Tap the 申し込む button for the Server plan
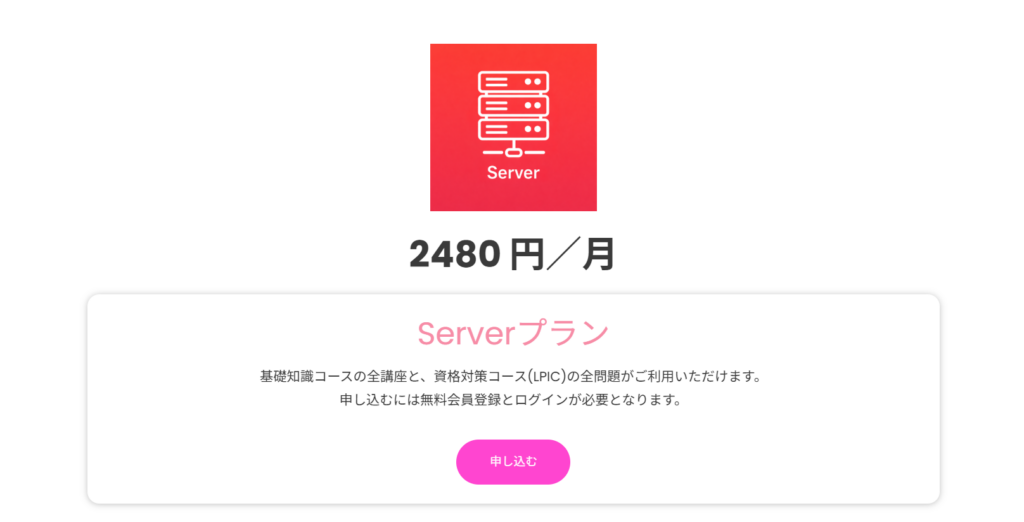This screenshot has height=522, width=1024. [513, 462]
